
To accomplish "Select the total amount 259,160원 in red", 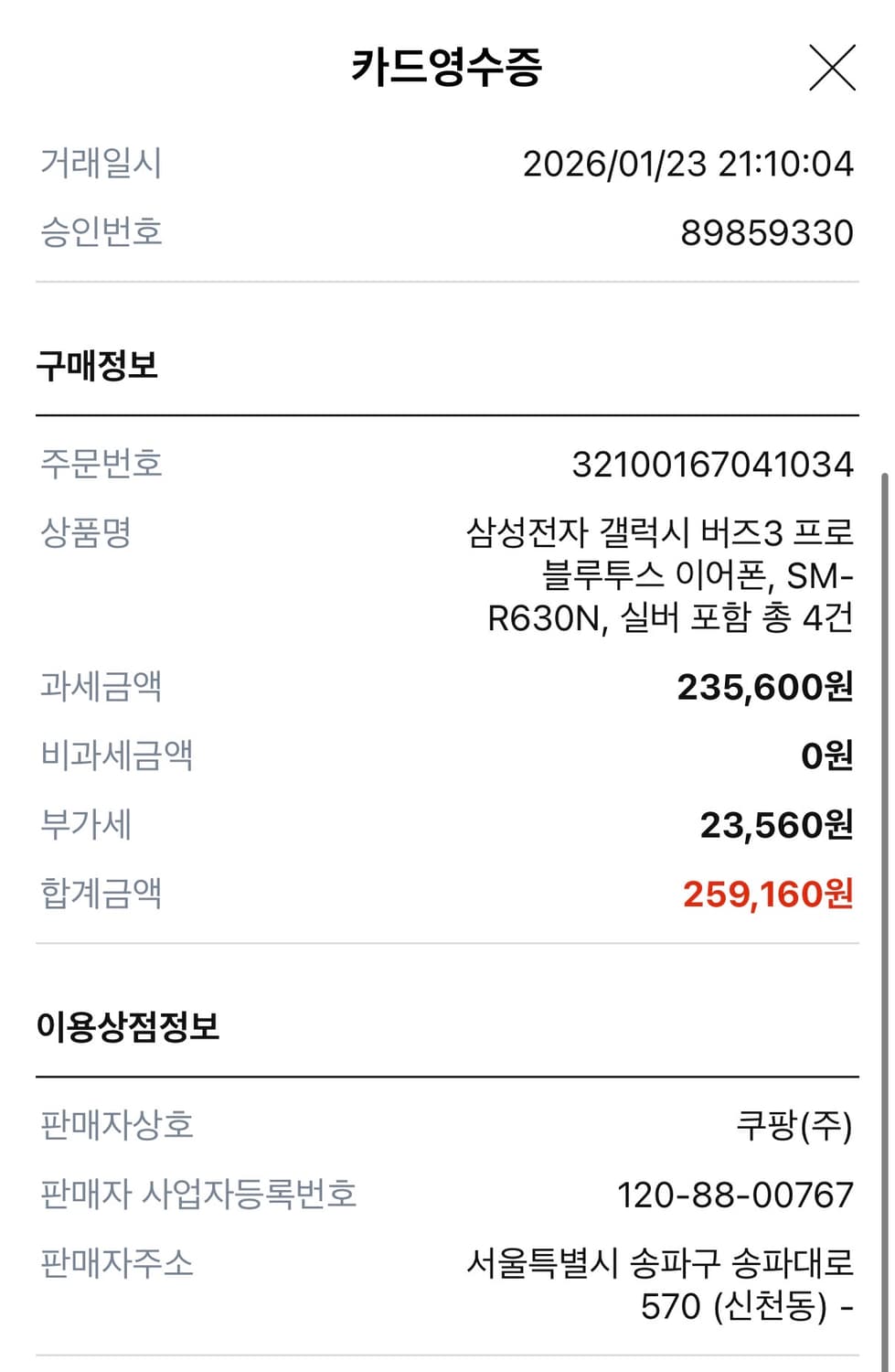I will [768, 894].
